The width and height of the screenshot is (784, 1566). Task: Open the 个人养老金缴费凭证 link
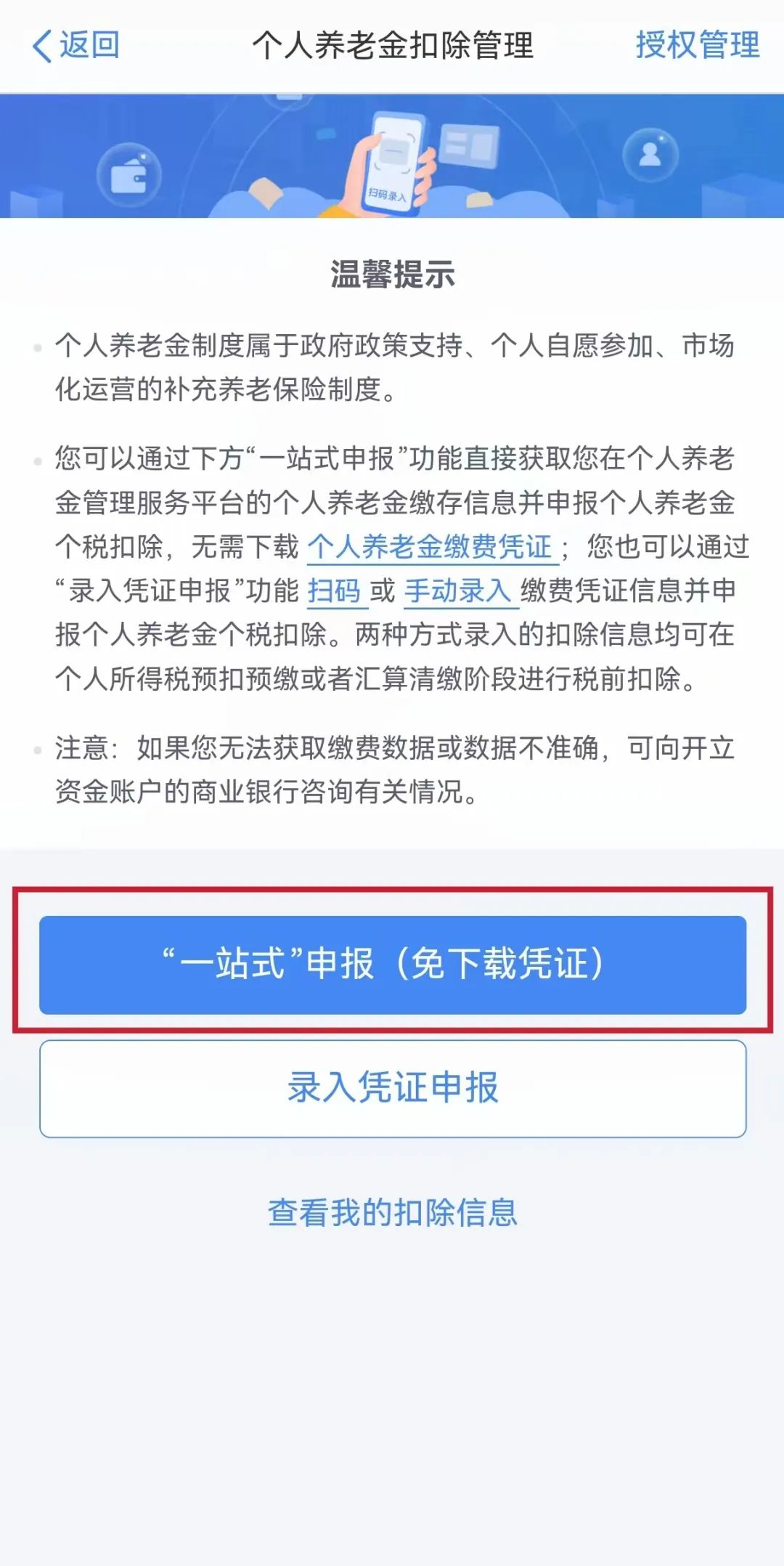coord(430,547)
